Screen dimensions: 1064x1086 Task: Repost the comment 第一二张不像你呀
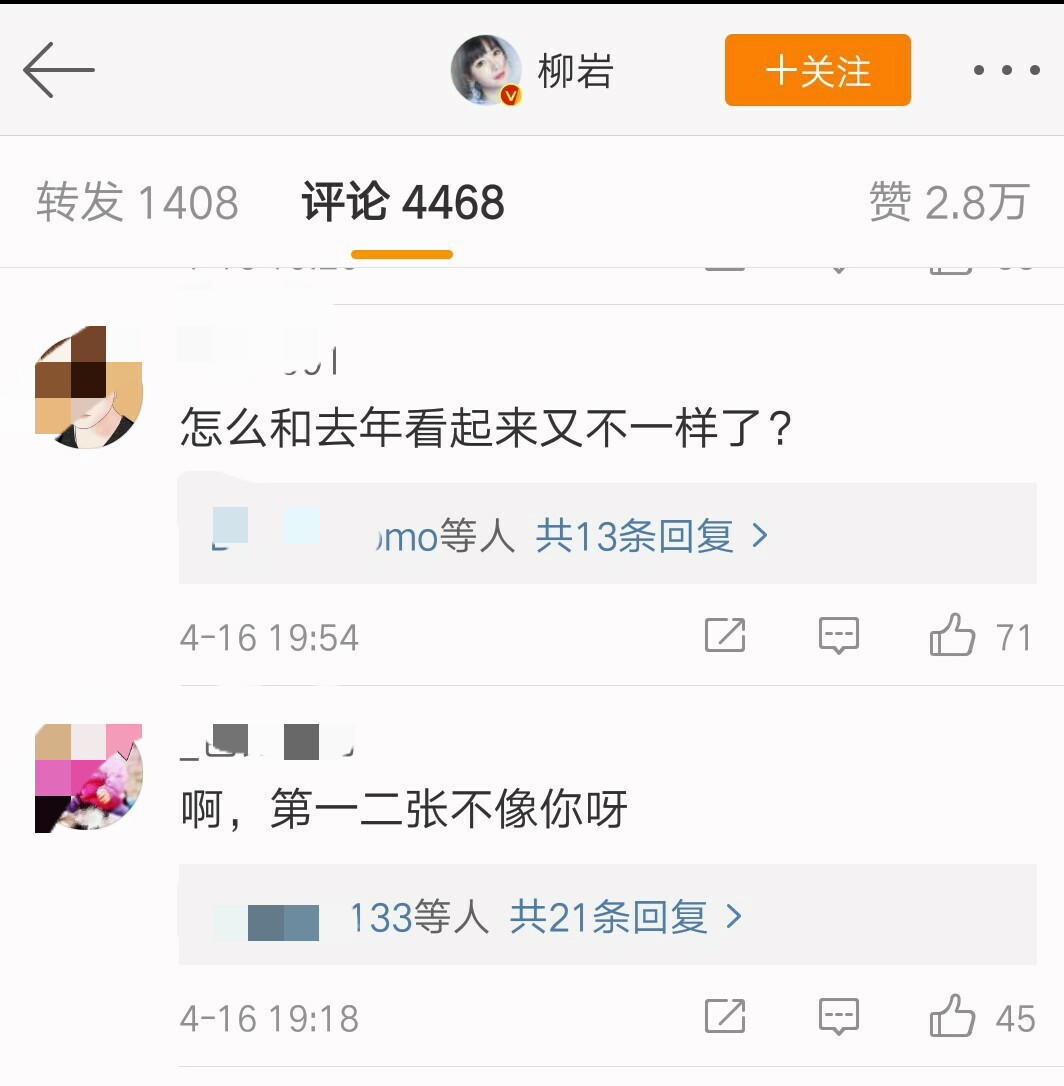click(x=725, y=1018)
